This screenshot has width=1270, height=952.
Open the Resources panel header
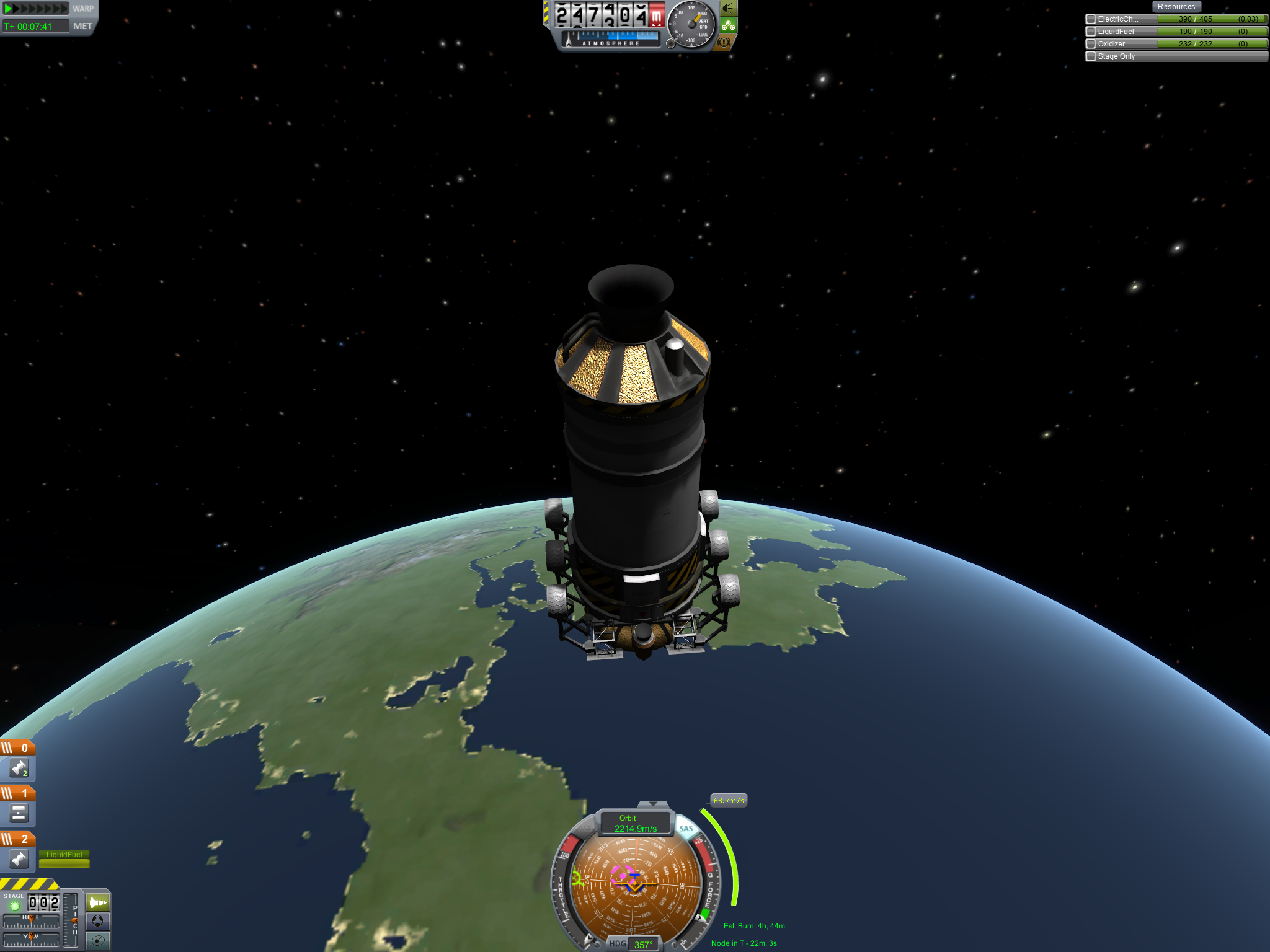pyautogui.click(x=1176, y=7)
